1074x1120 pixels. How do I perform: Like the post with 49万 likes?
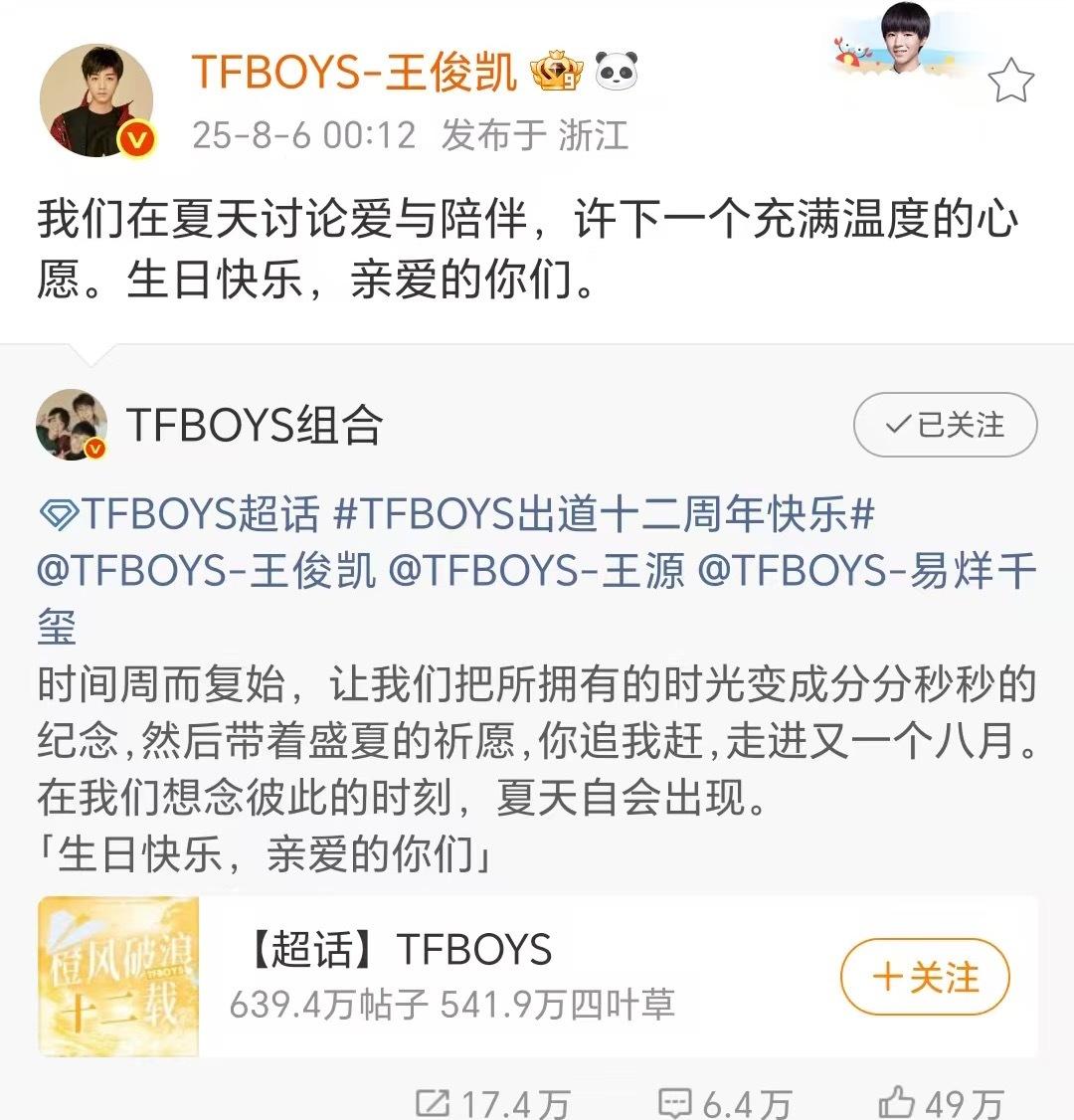[x=940, y=1102]
